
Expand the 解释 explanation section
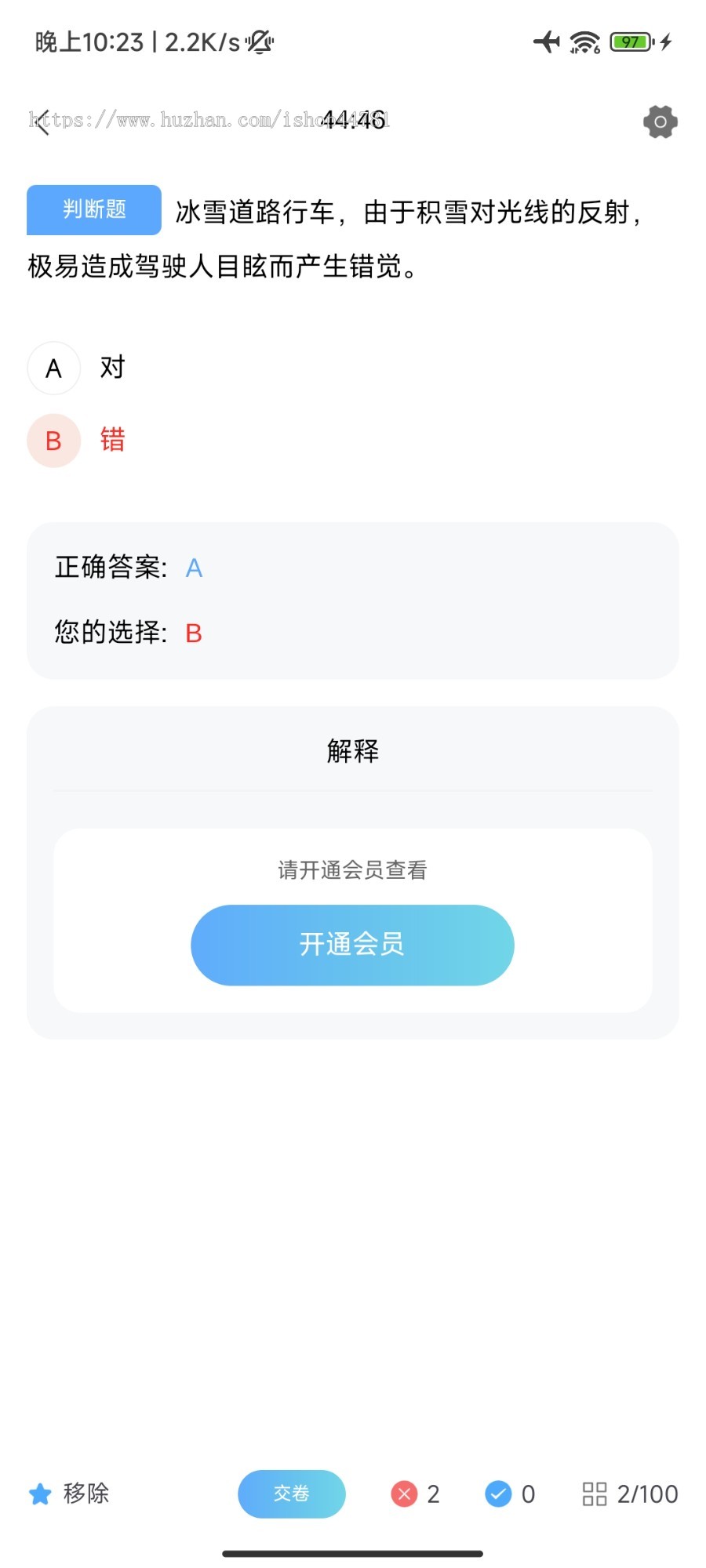pyautogui.click(x=352, y=751)
